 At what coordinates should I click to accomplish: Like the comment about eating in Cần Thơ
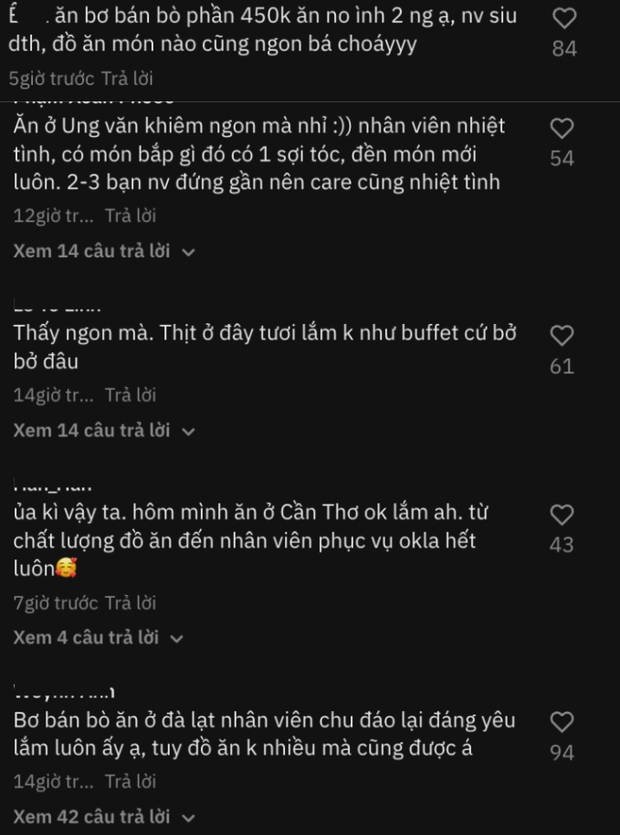[x=562, y=515]
